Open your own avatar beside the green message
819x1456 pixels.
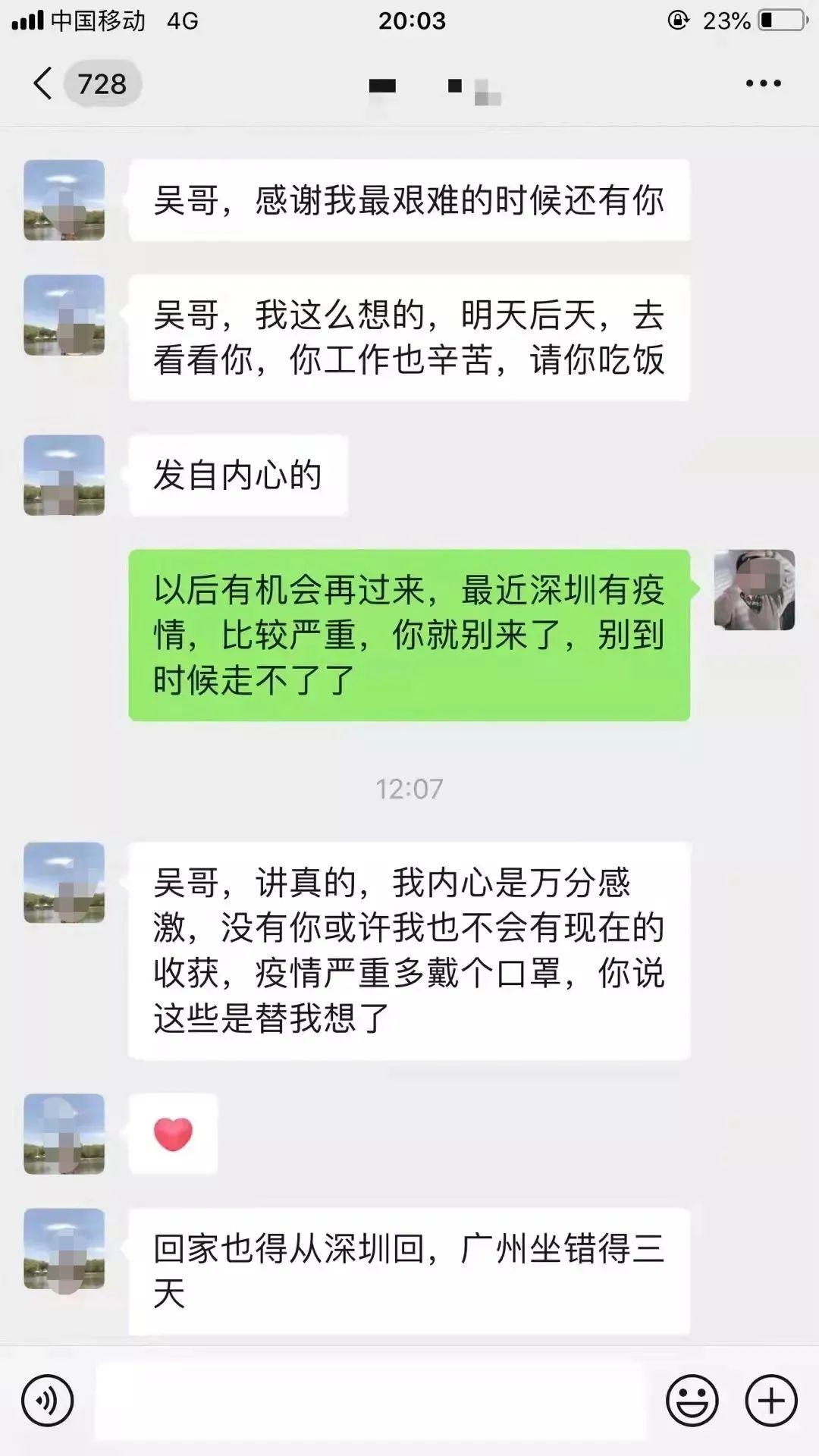coord(754,590)
